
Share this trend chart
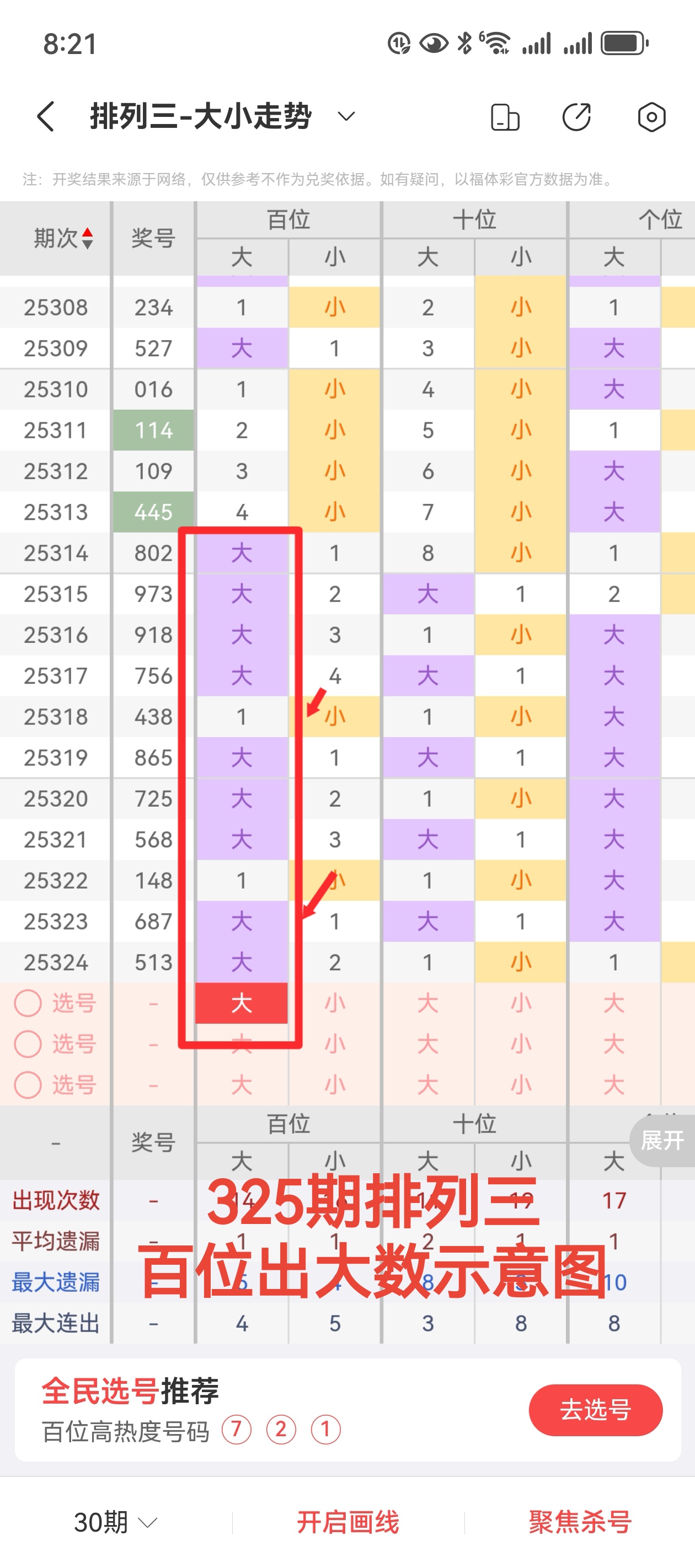576,117
